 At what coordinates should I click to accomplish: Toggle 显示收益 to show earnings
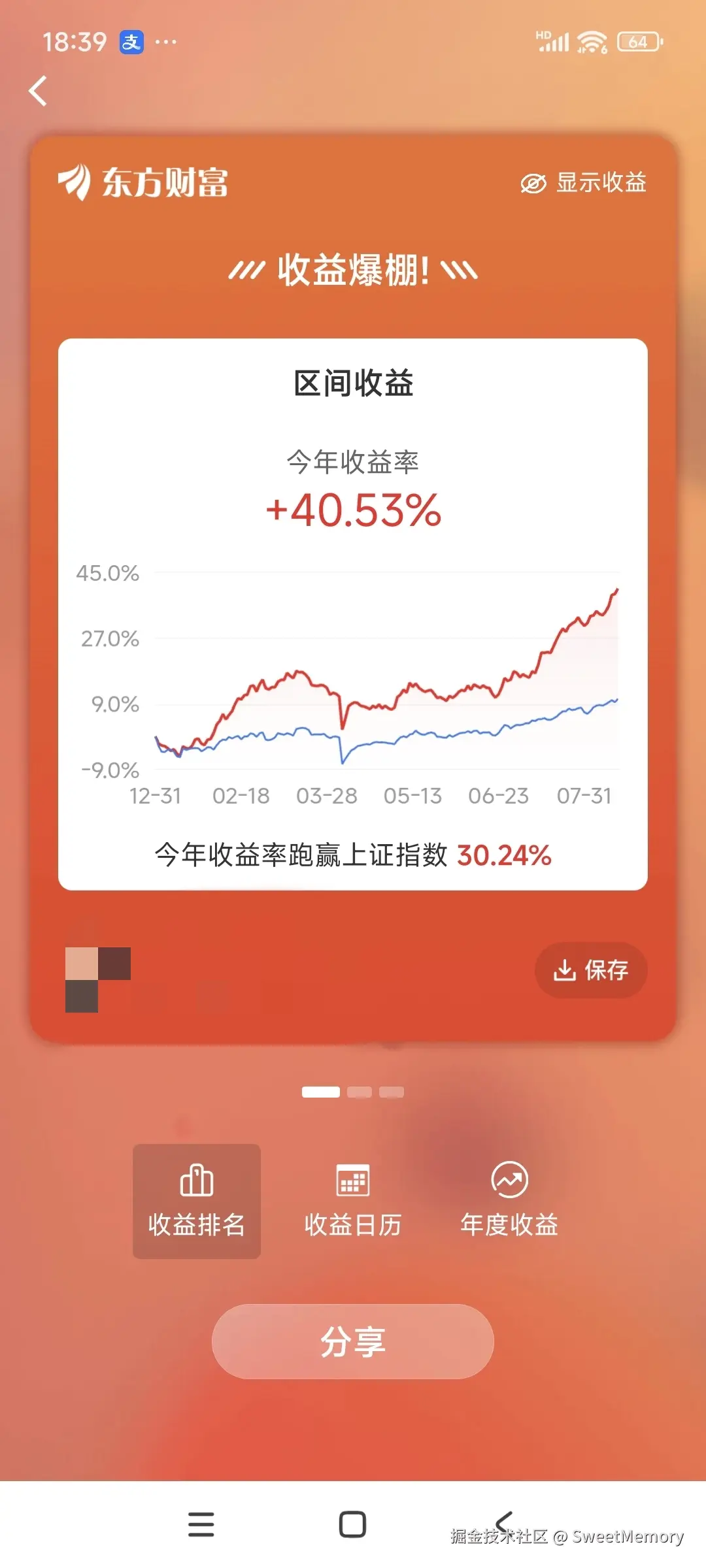(601, 184)
